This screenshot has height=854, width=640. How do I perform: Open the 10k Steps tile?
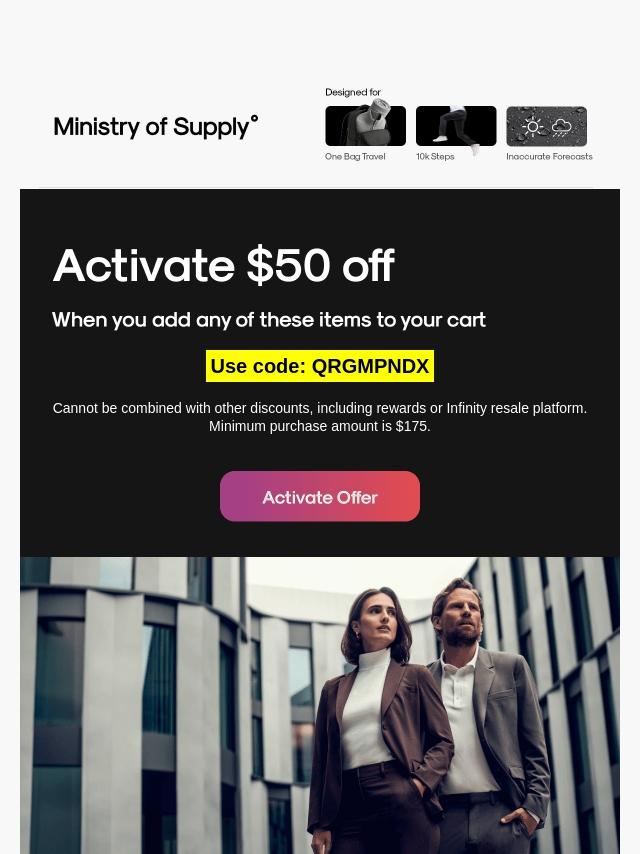[x=456, y=127]
